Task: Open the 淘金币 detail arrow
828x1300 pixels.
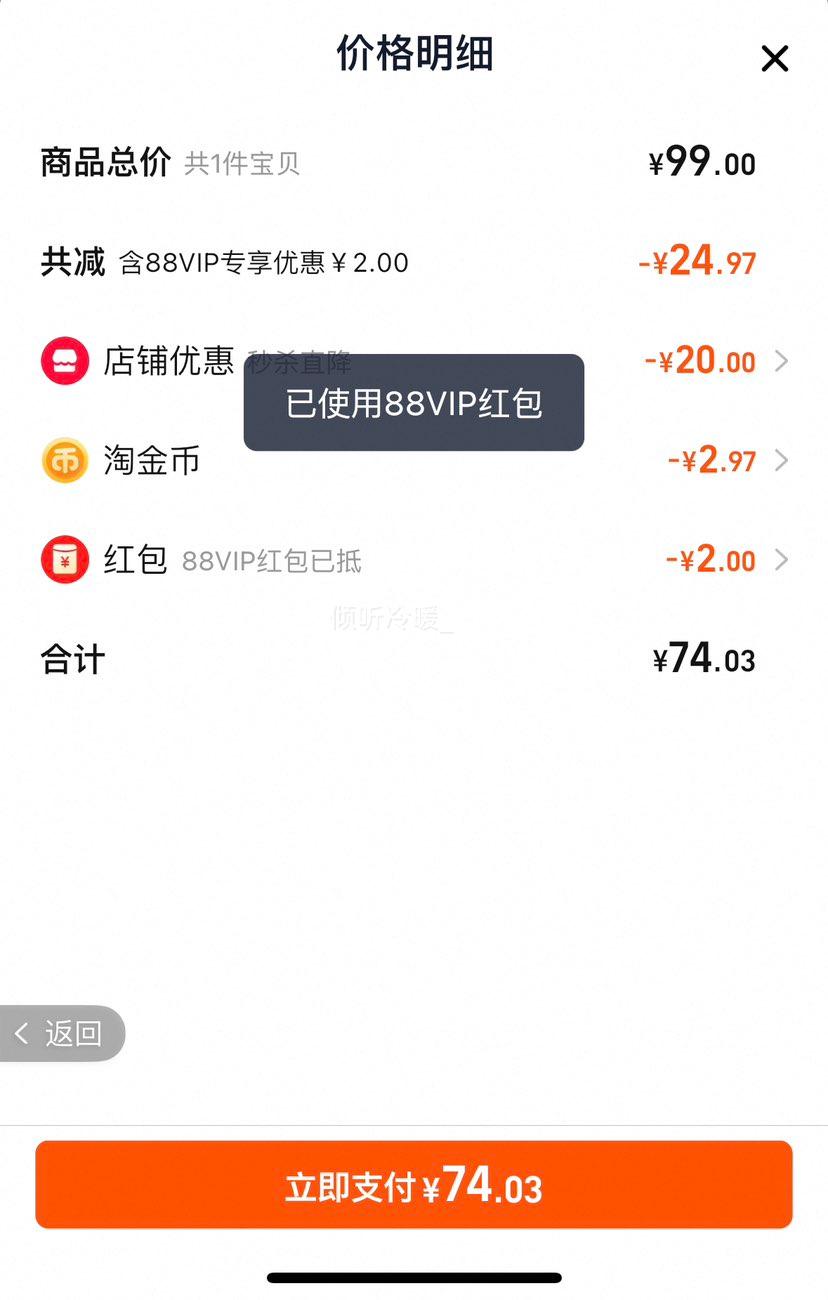Action: tap(780, 461)
